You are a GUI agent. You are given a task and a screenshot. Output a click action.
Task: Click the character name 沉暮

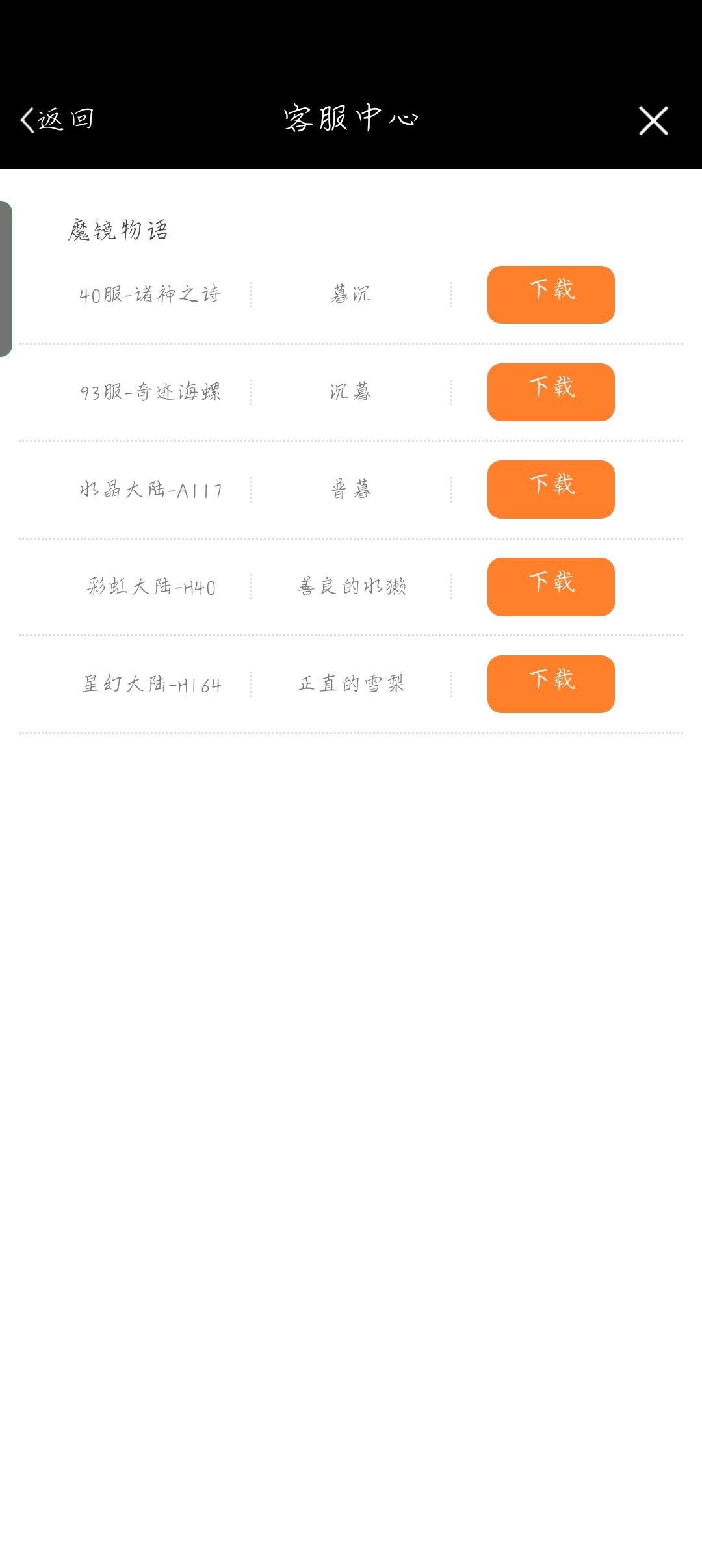350,391
